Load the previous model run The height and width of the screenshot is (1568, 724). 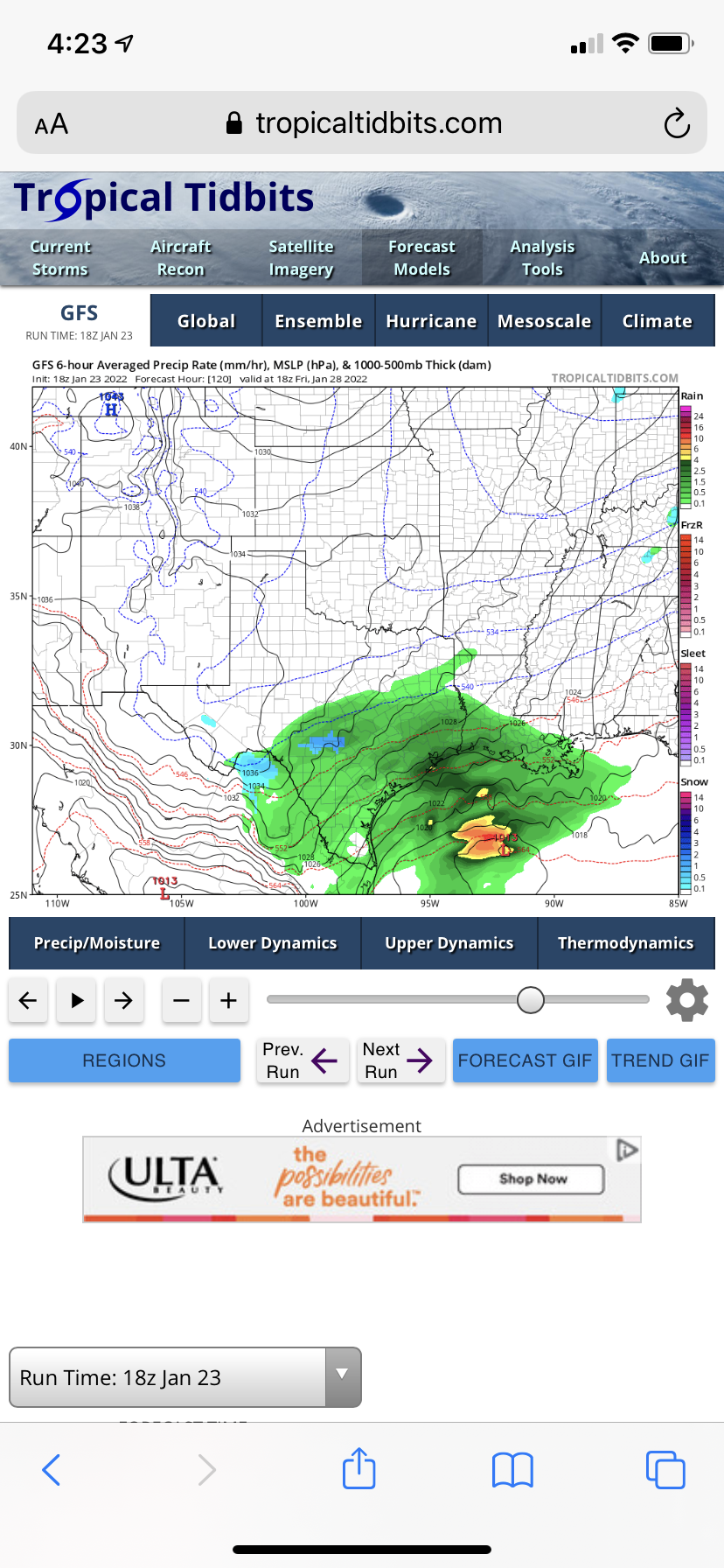point(303,1060)
